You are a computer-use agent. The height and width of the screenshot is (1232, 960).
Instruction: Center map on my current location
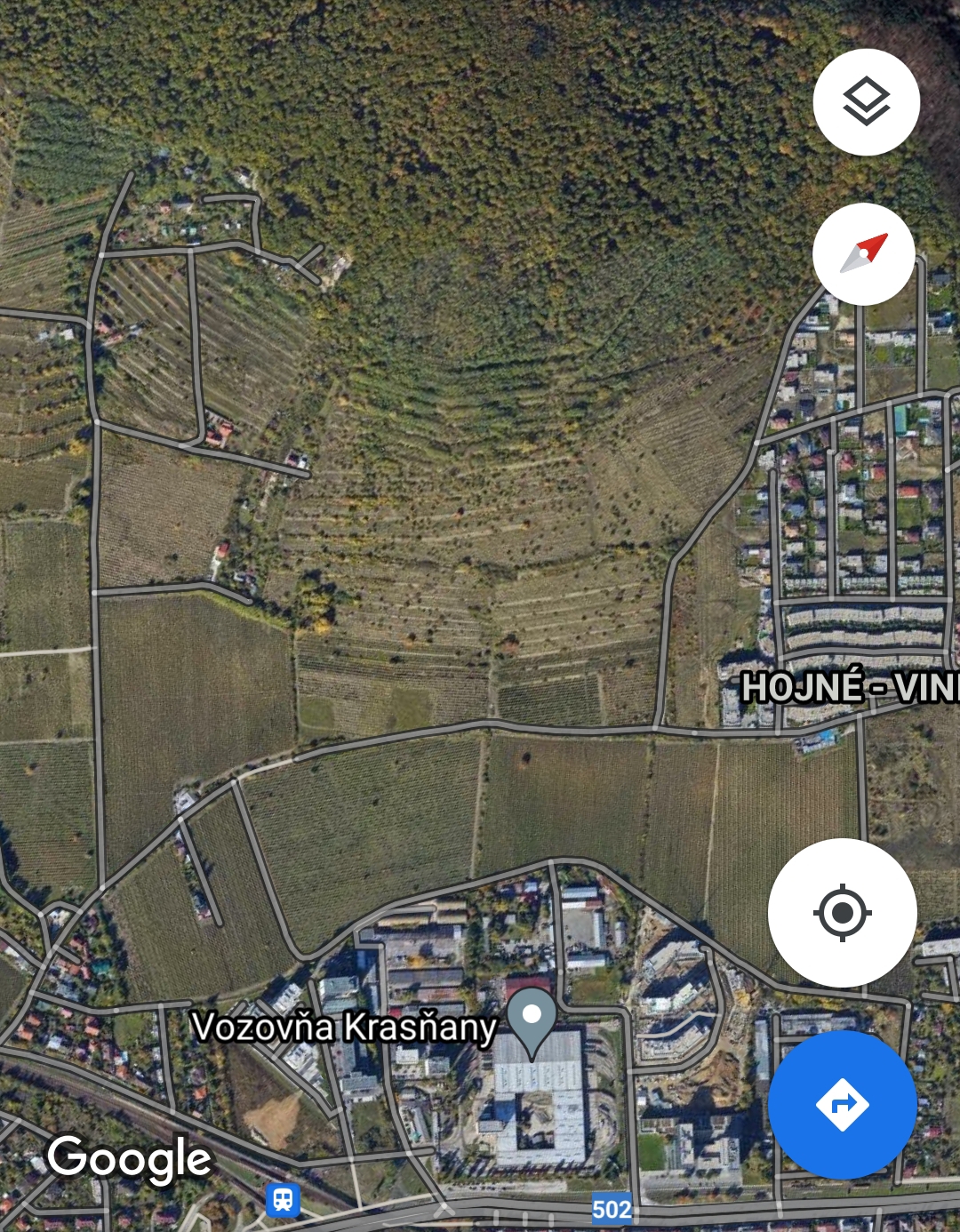click(842, 913)
